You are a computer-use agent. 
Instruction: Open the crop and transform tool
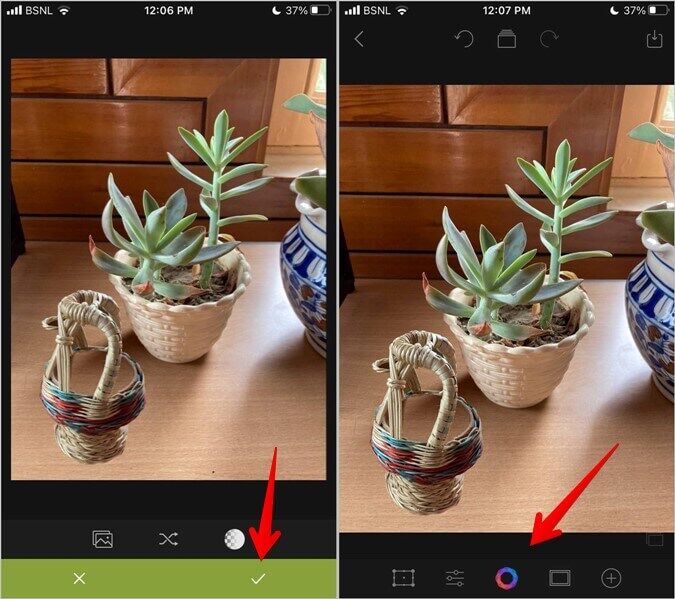pyautogui.click(x=403, y=577)
